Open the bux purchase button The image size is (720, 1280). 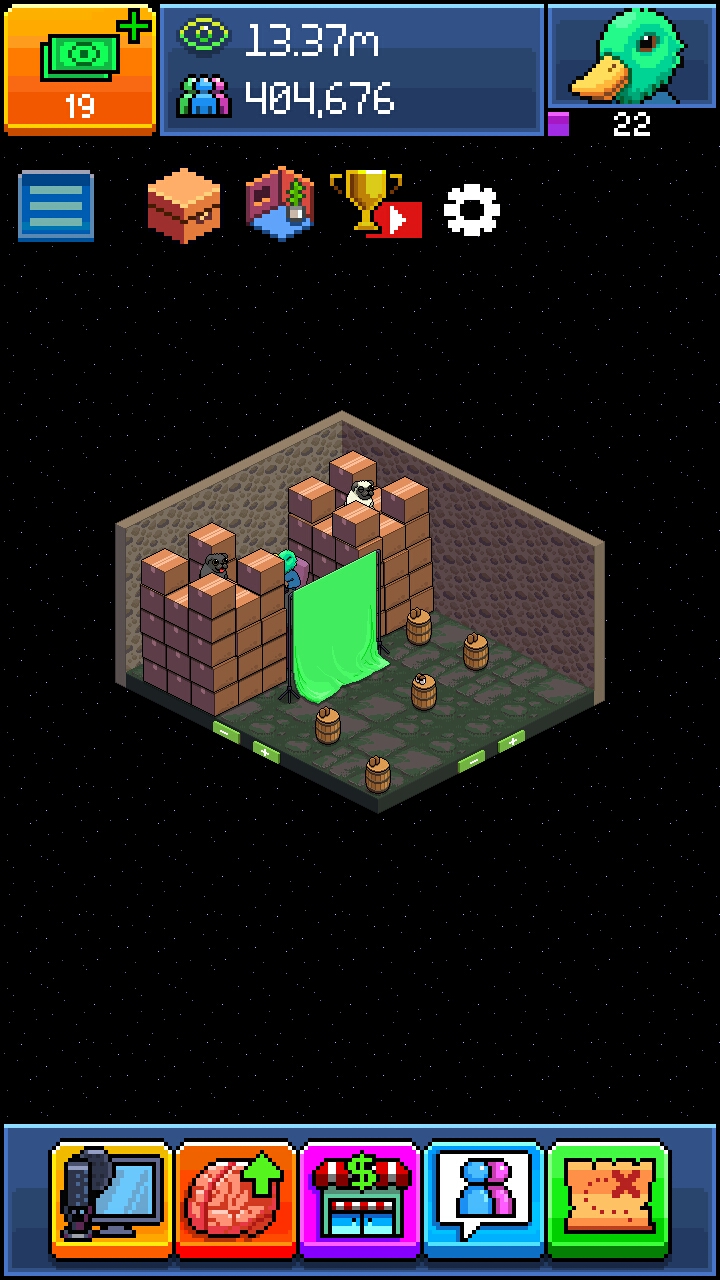pyautogui.click(x=80, y=69)
